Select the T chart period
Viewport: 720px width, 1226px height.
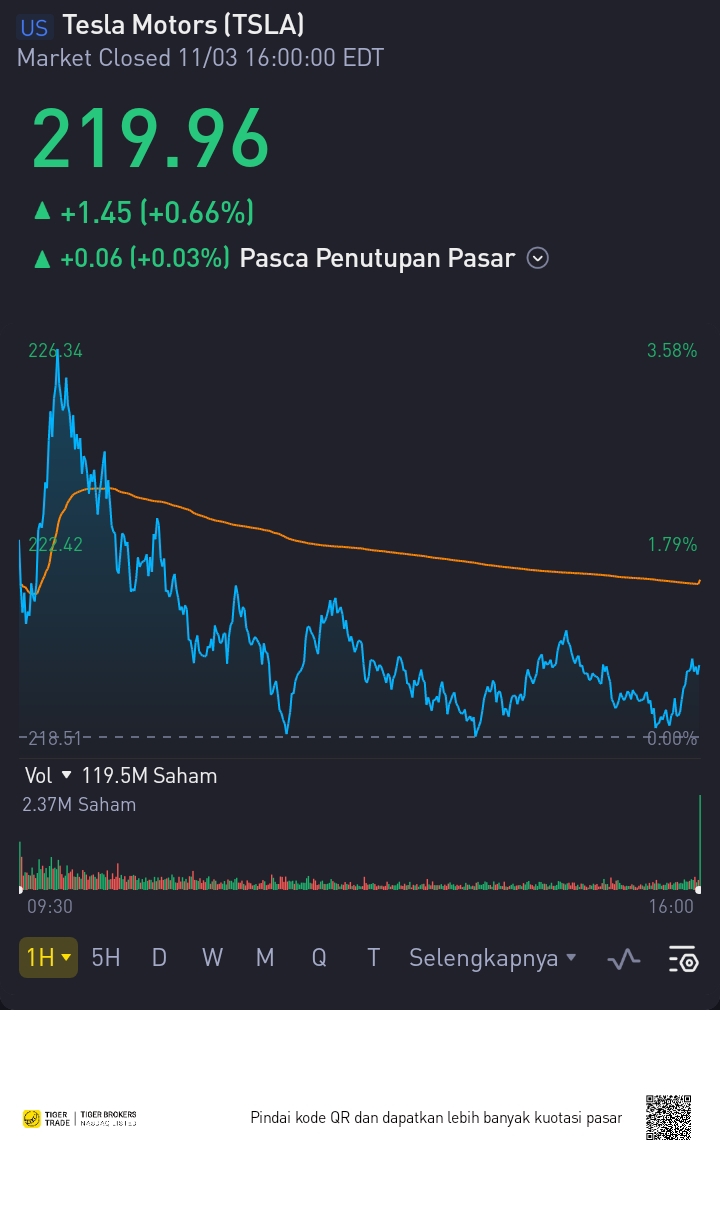click(x=373, y=957)
